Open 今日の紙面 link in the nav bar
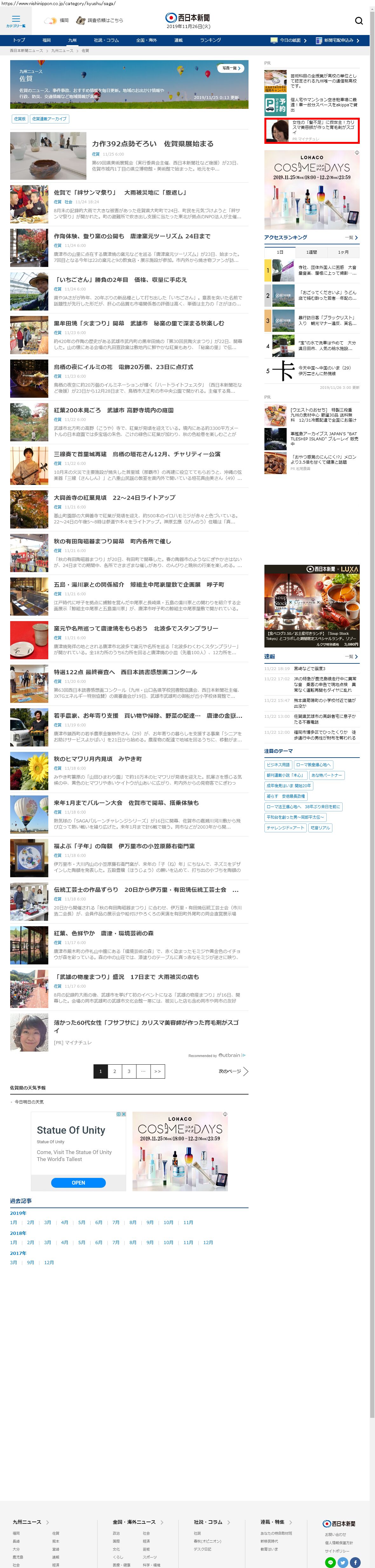This screenshot has height=1568, width=375. (289, 40)
